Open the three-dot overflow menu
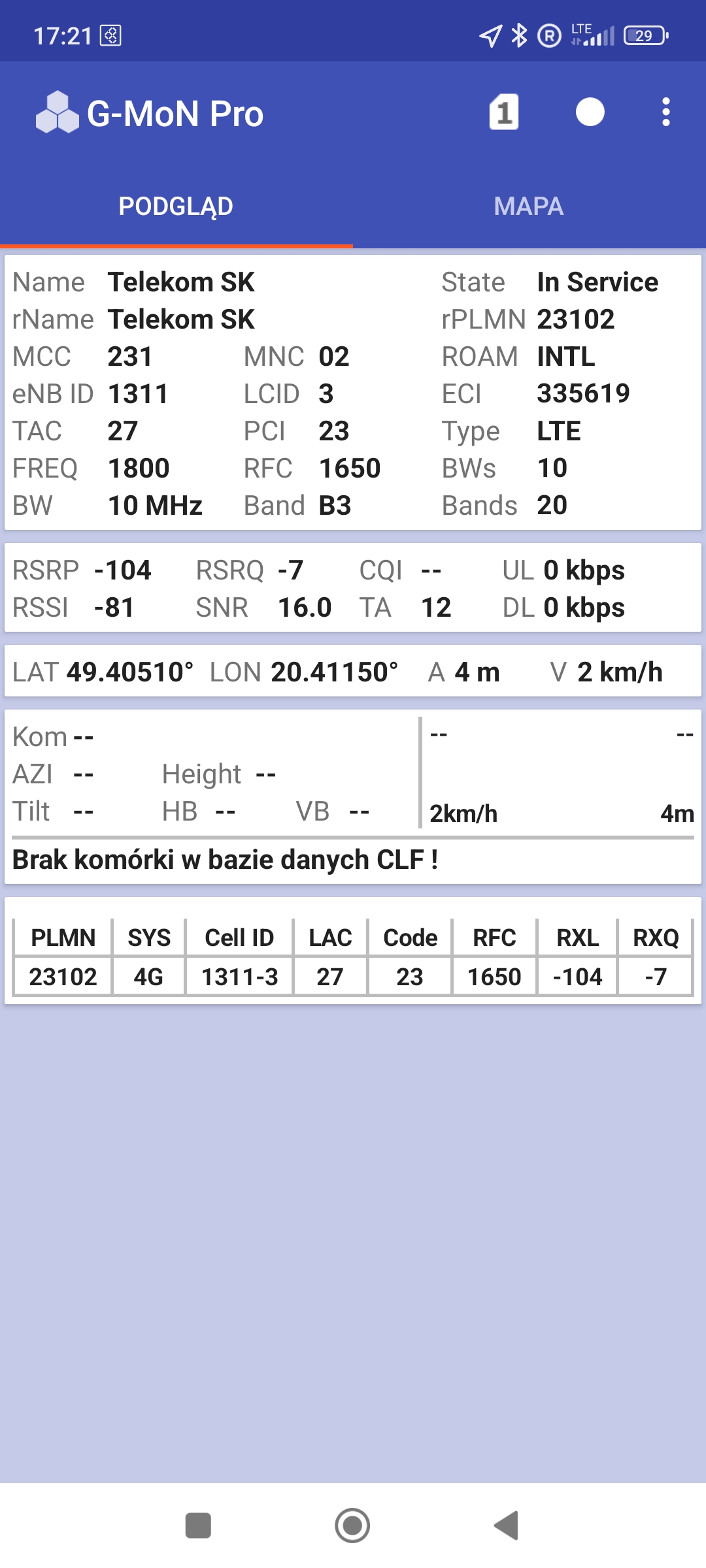706x1568 pixels. click(x=665, y=112)
